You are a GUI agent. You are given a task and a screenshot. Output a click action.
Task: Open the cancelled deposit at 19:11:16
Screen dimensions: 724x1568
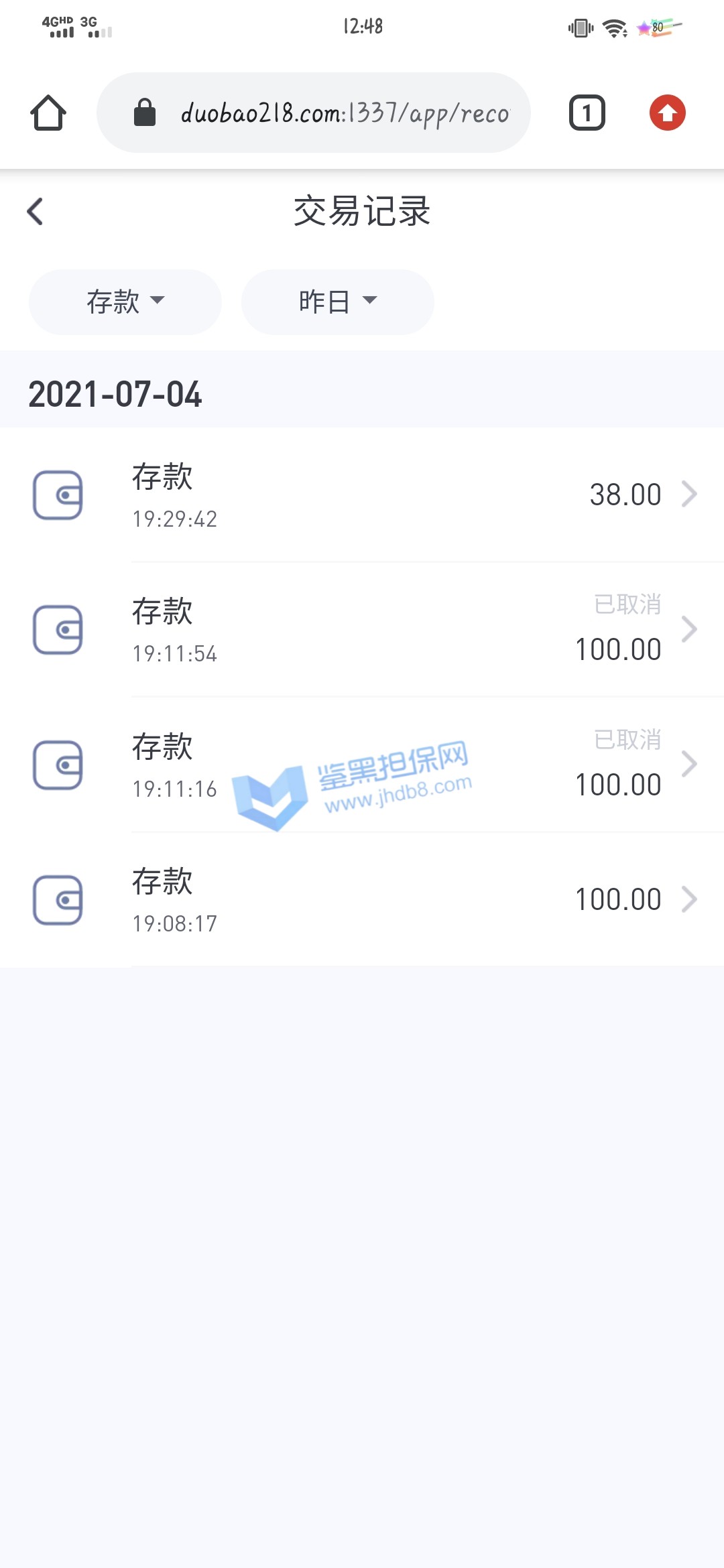tap(362, 765)
